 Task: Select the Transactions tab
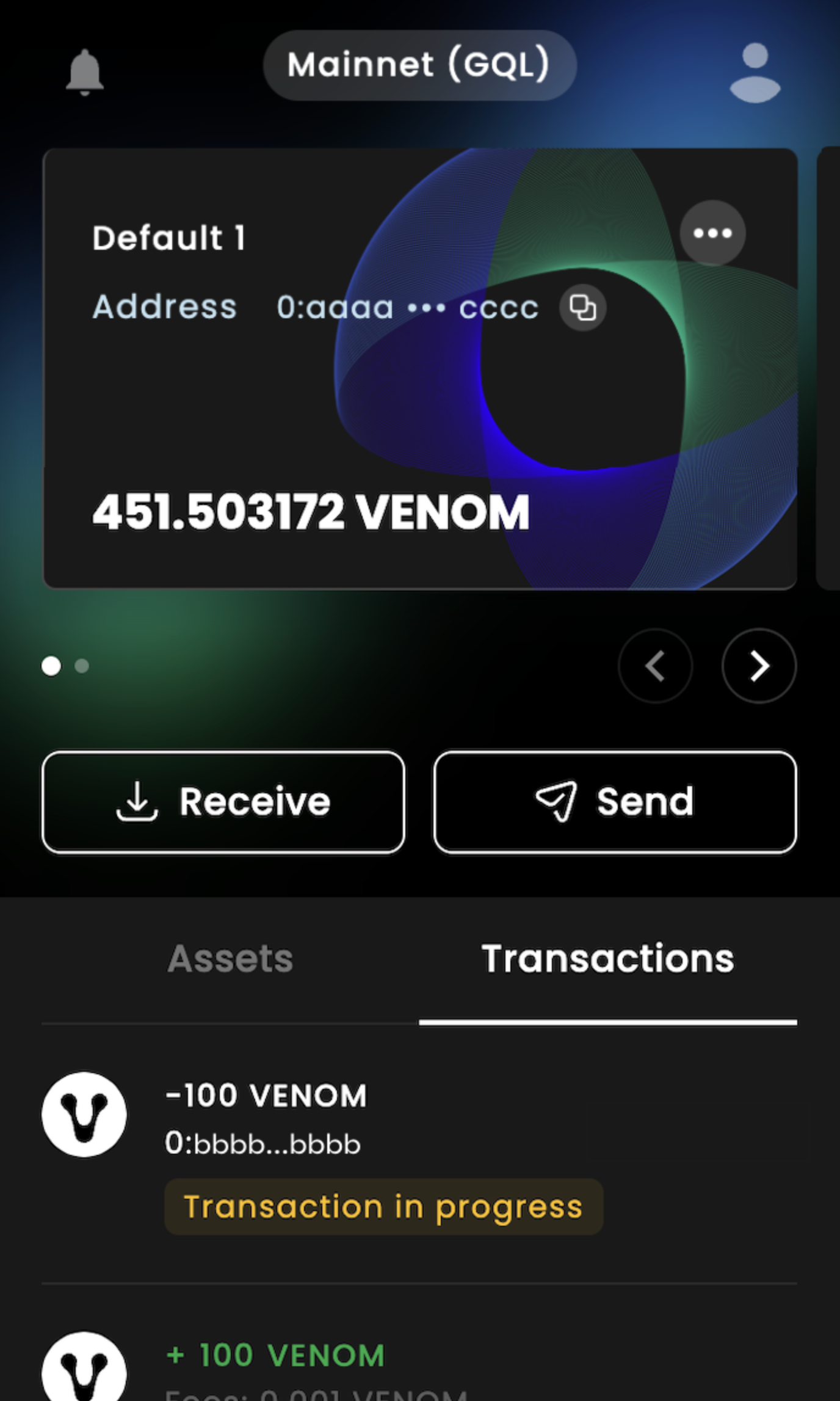click(x=608, y=959)
